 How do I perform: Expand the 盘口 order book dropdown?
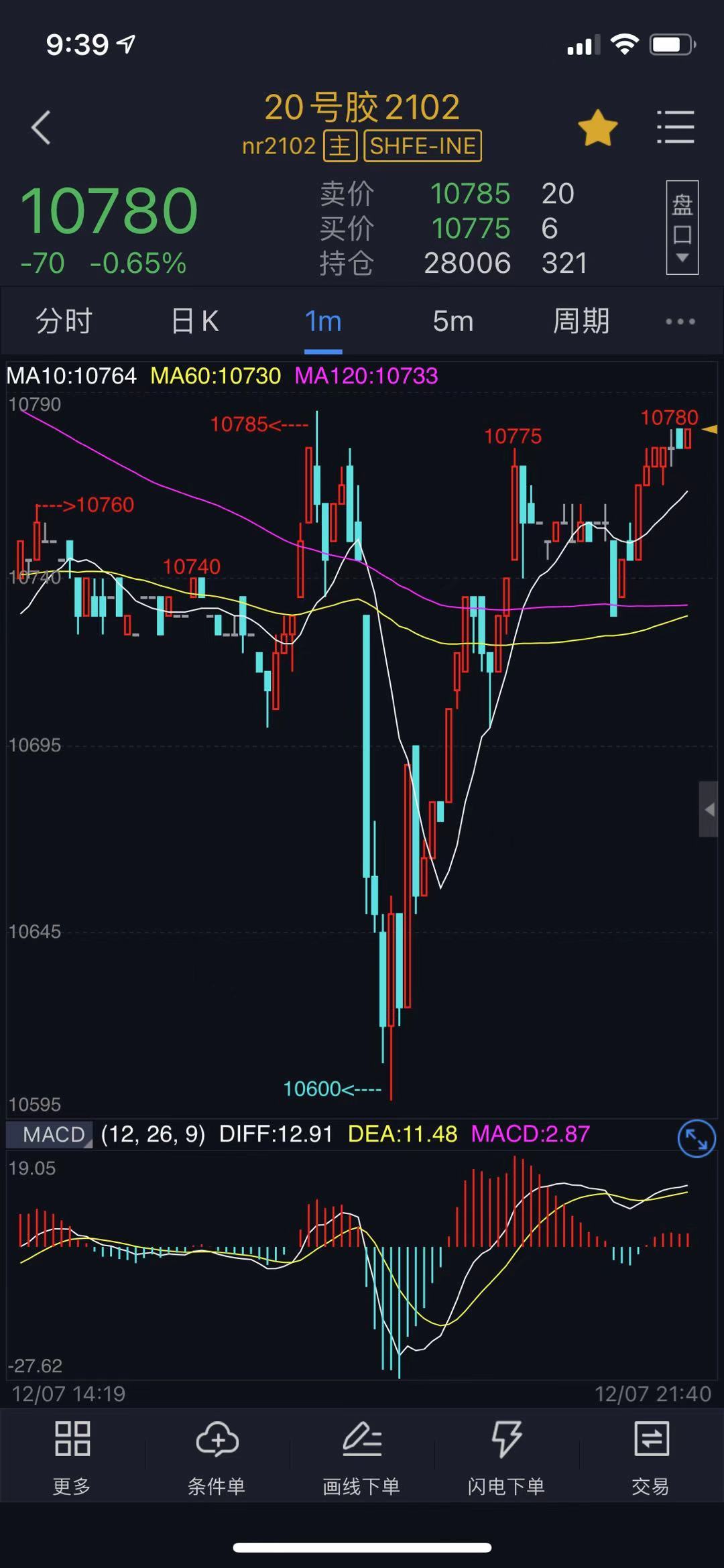[682, 228]
